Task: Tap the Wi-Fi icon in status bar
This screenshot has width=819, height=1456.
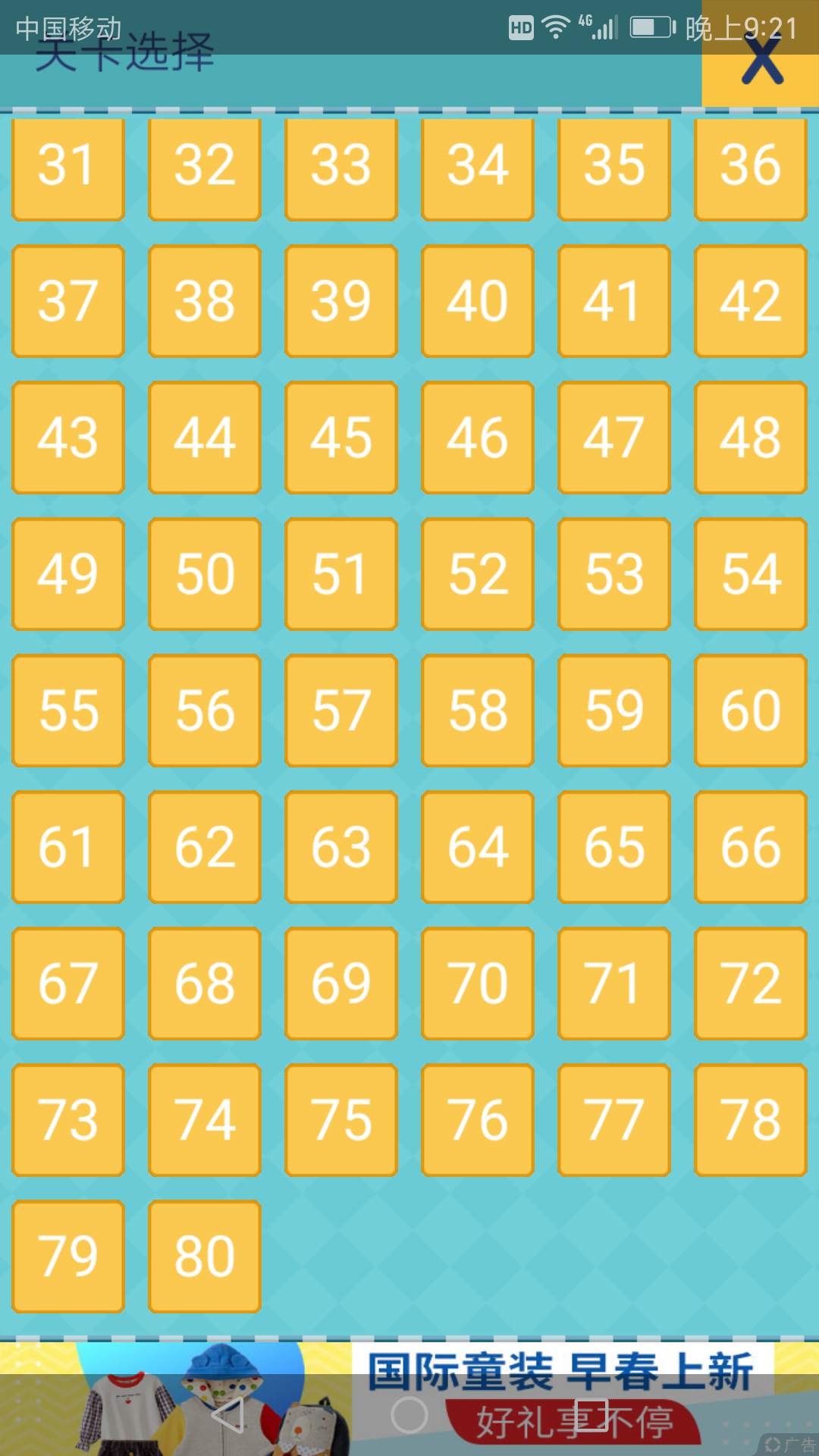Action: click(556, 25)
